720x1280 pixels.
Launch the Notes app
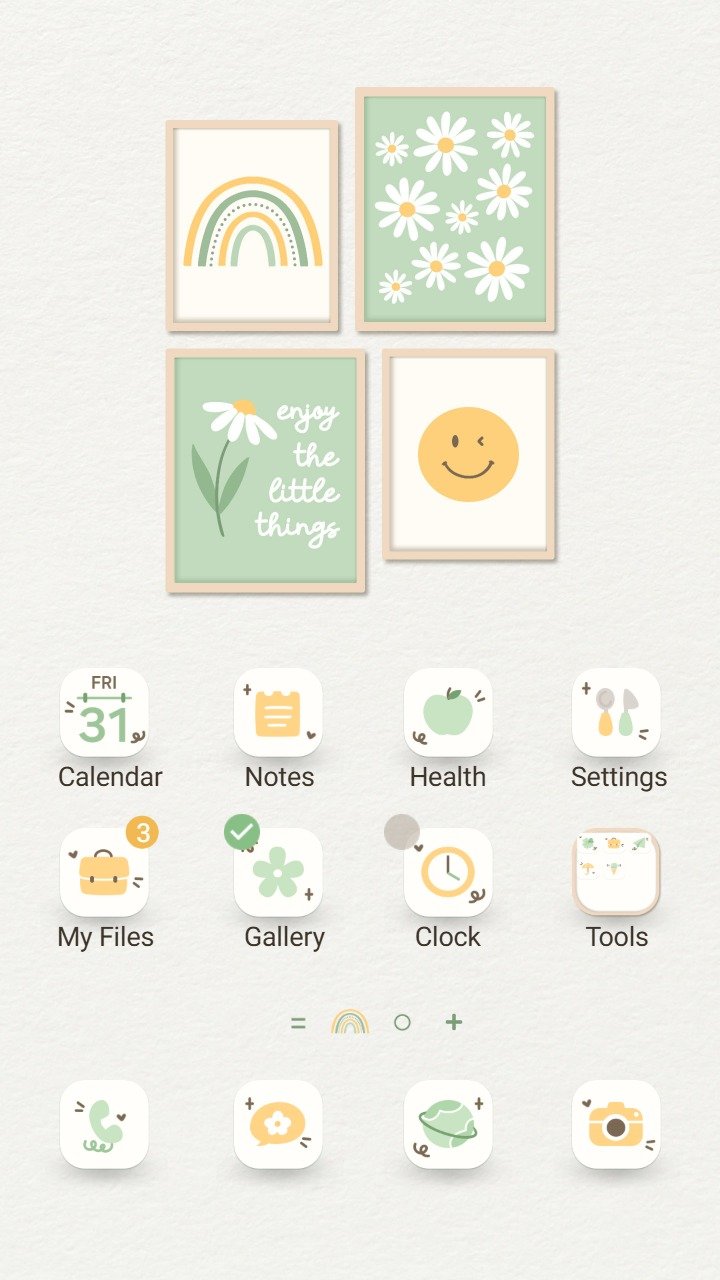point(278,712)
